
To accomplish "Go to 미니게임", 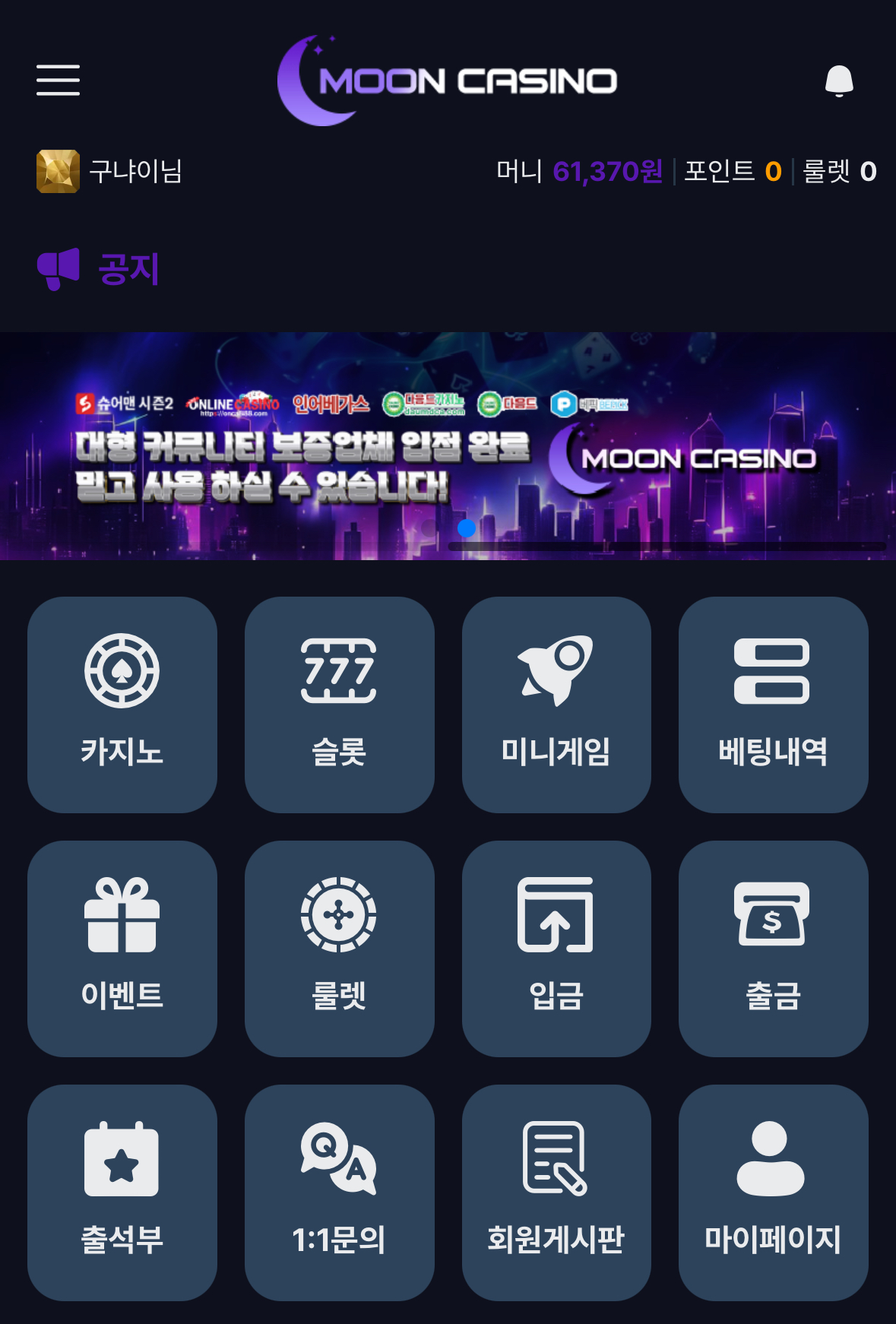I will click(556, 704).
